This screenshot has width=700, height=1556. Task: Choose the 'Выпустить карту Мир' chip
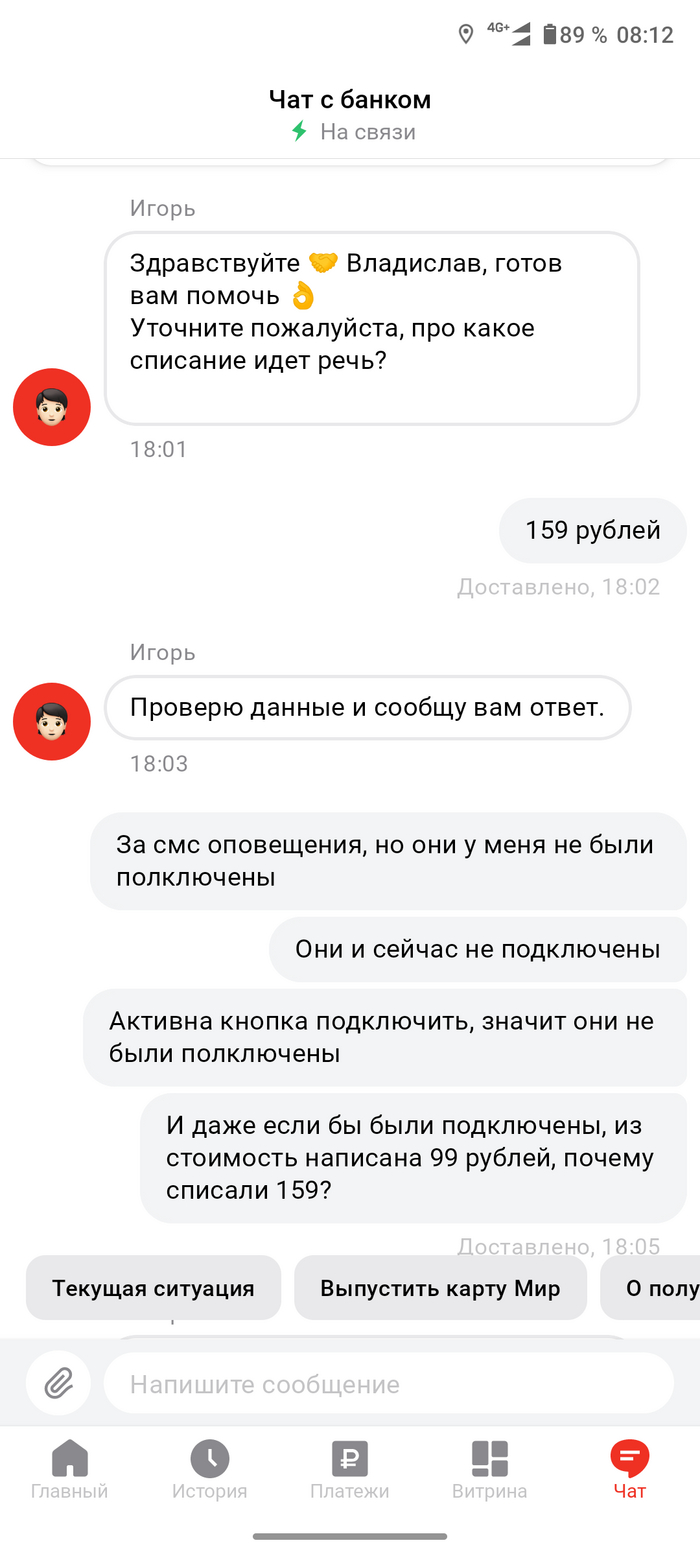tap(440, 1288)
